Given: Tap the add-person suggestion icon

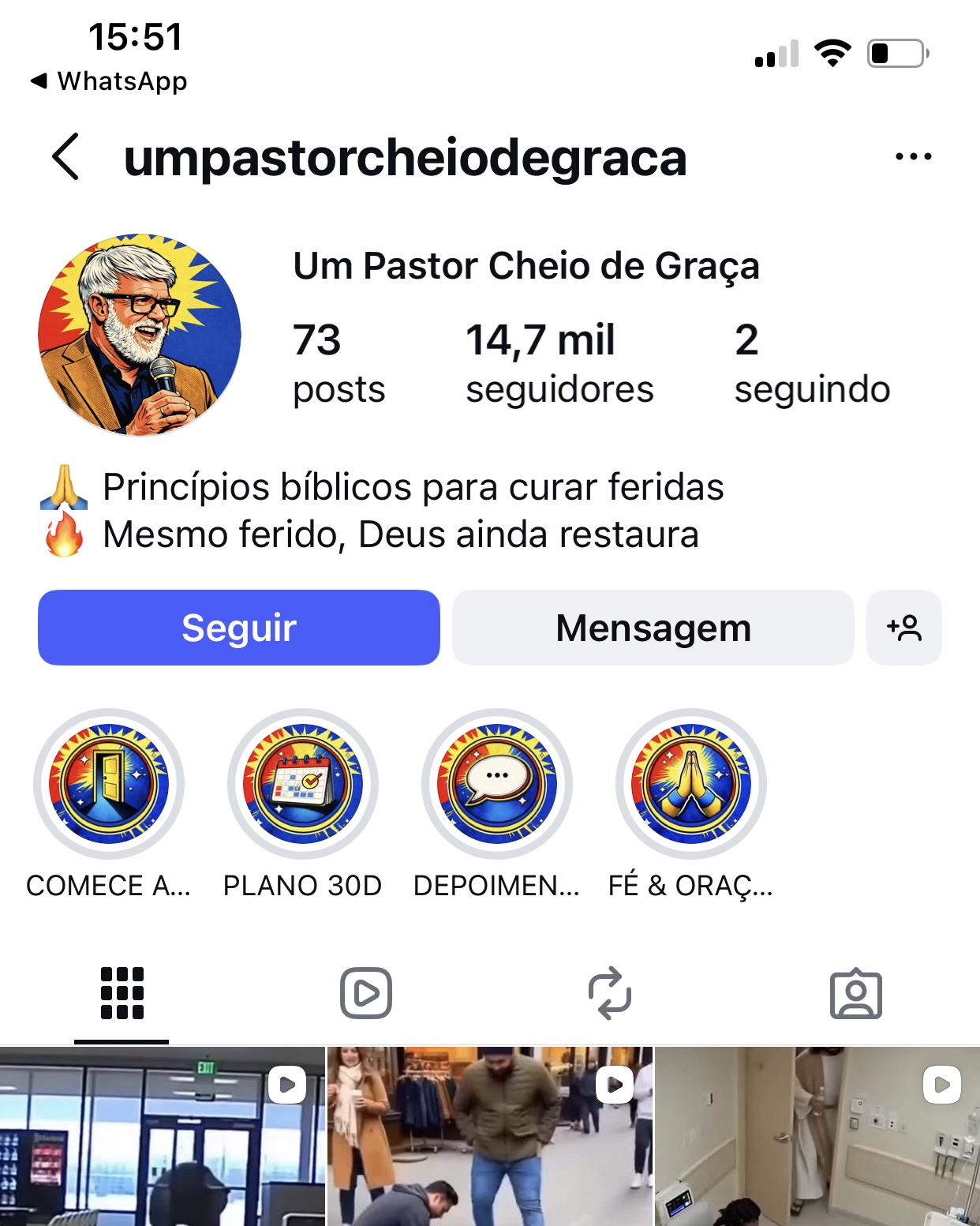Looking at the screenshot, I should click(x=904, y=628).
